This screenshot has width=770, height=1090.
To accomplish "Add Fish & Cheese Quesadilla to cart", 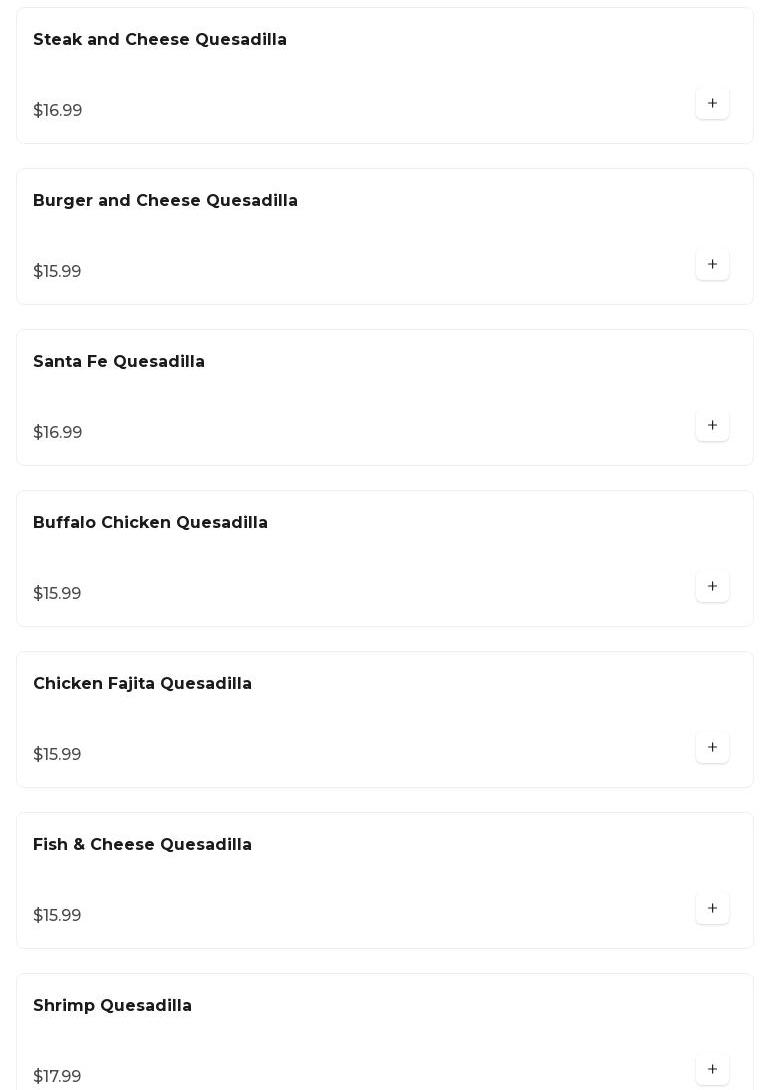I will pos(712,908).
